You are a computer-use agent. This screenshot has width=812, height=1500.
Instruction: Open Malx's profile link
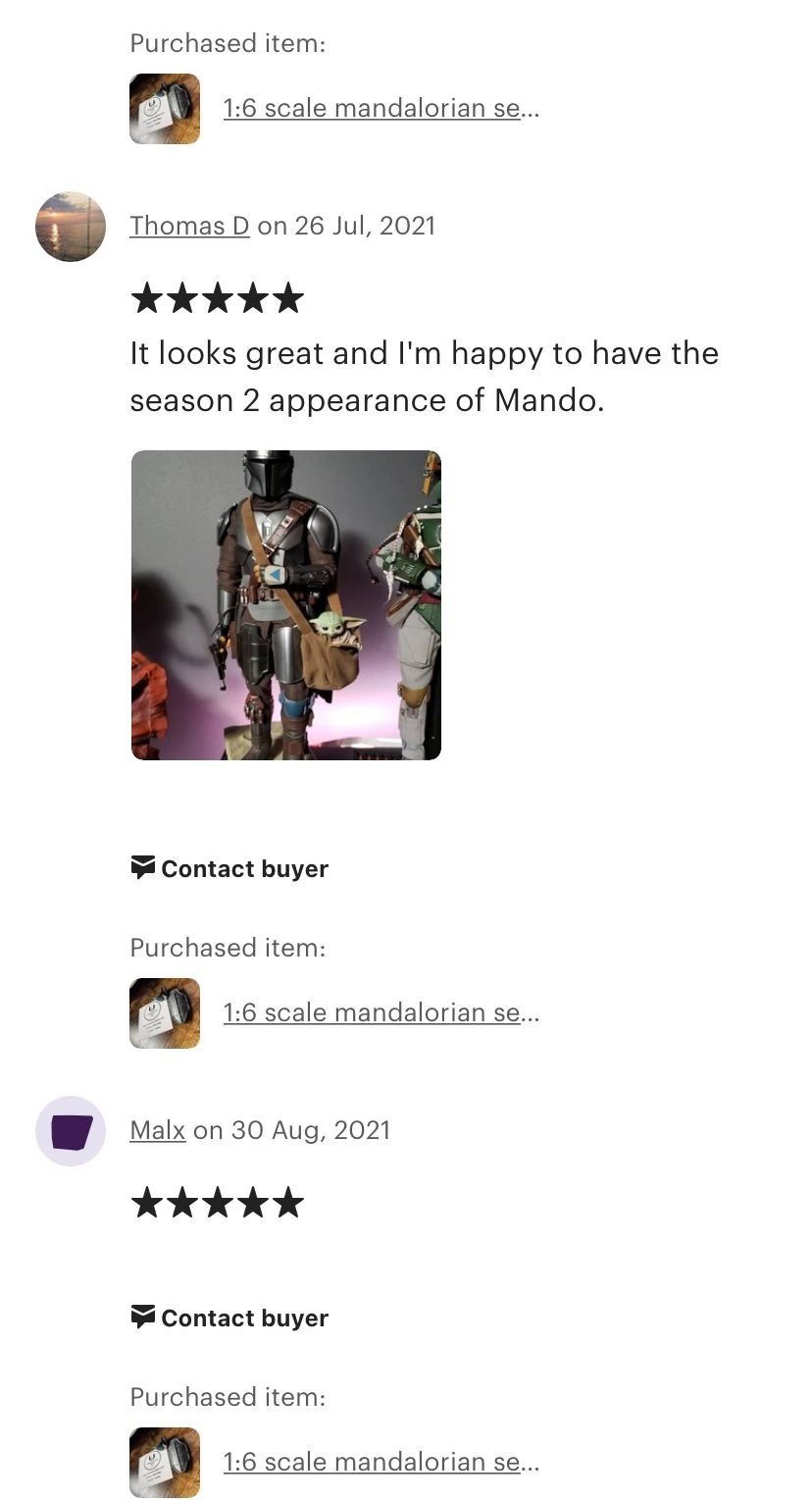[157, 1130]
